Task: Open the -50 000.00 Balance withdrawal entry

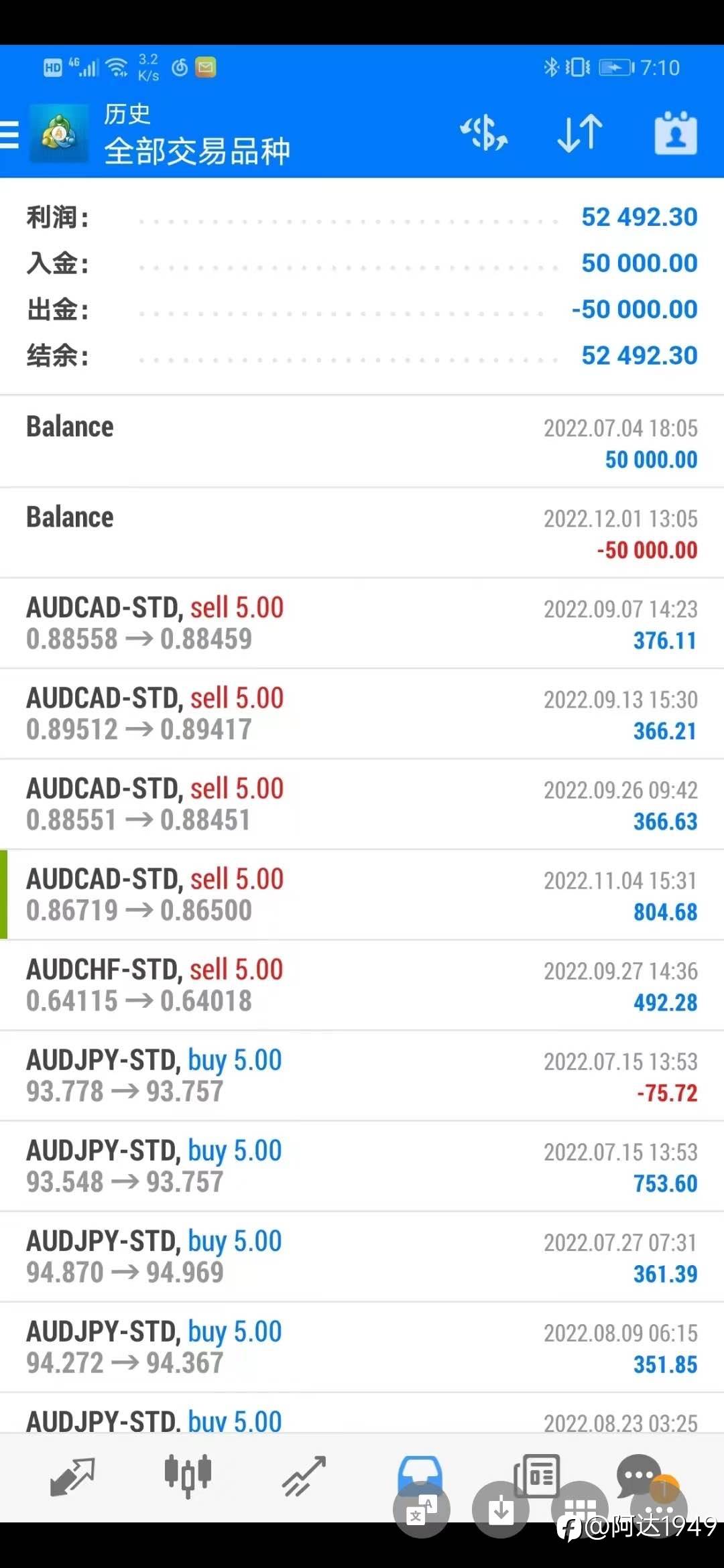Action: click(x=362, y=533)
